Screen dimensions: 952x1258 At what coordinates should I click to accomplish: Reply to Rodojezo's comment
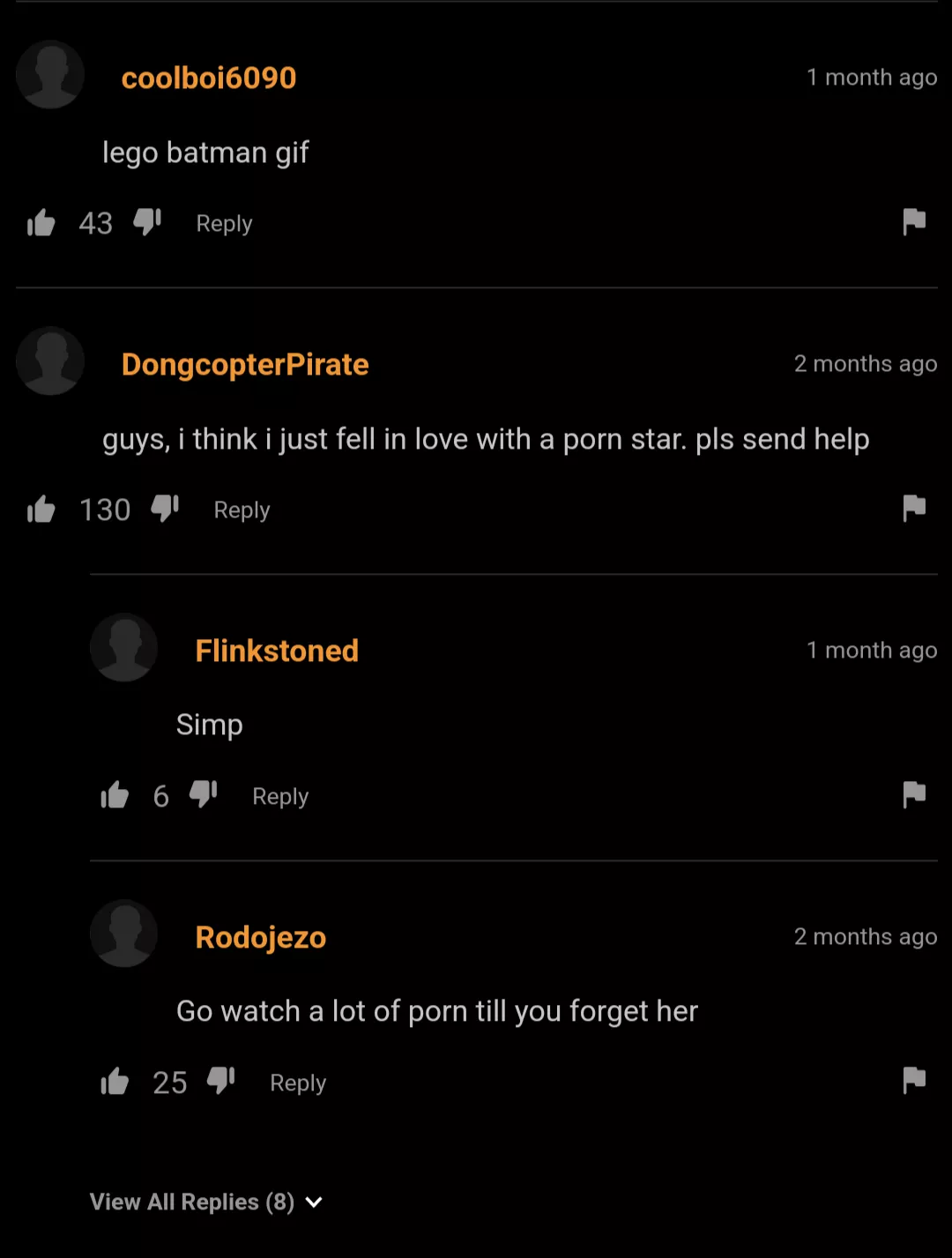[298, 1083]
